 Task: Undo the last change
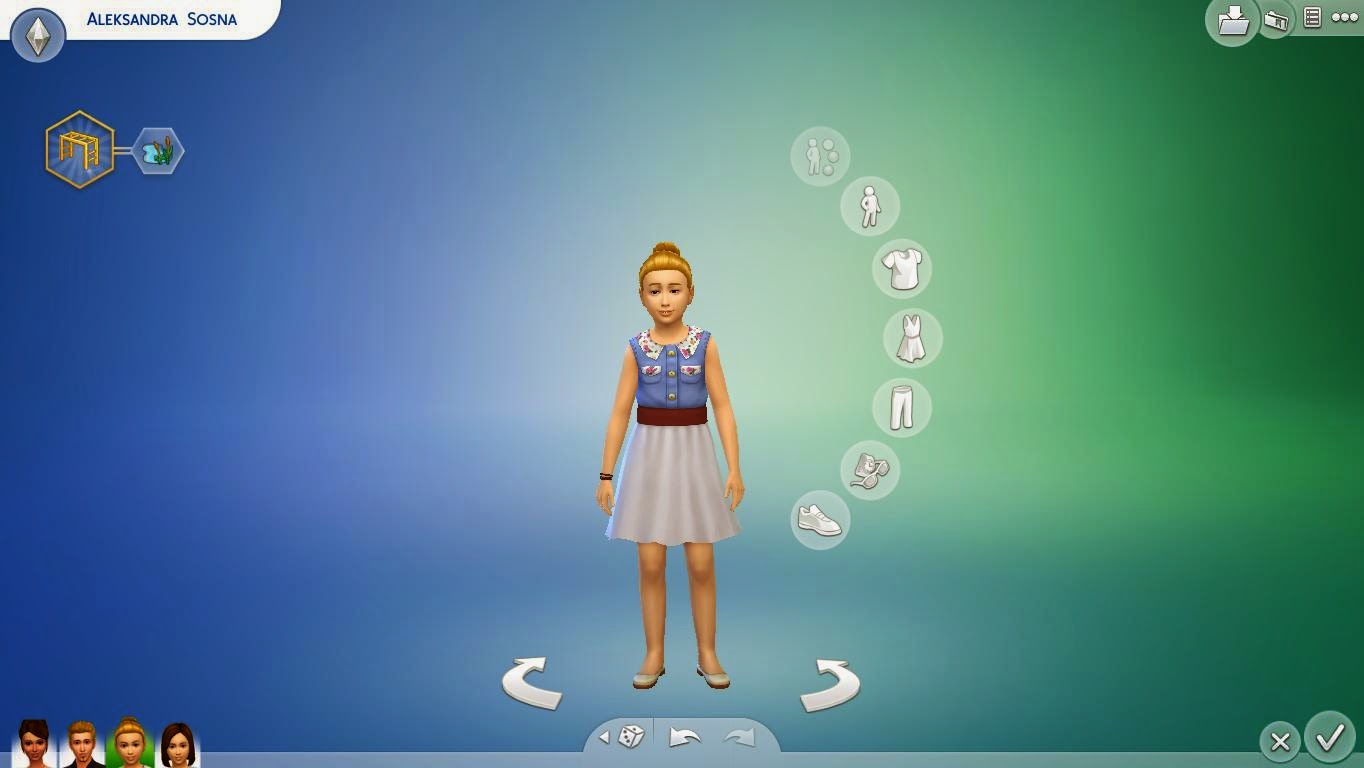(x=684, y=738)
